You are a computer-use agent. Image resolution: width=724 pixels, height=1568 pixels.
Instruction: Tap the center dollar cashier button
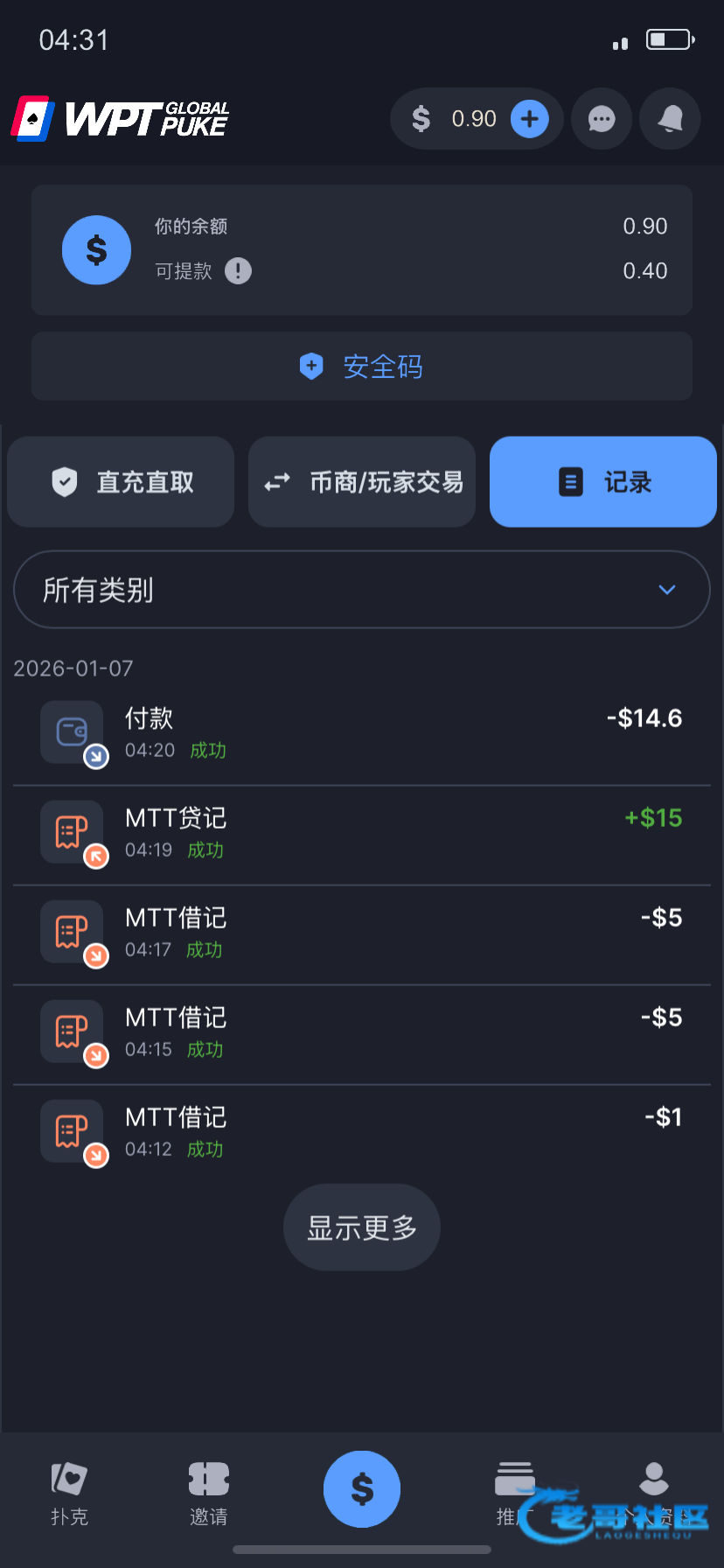point(362,1489)
